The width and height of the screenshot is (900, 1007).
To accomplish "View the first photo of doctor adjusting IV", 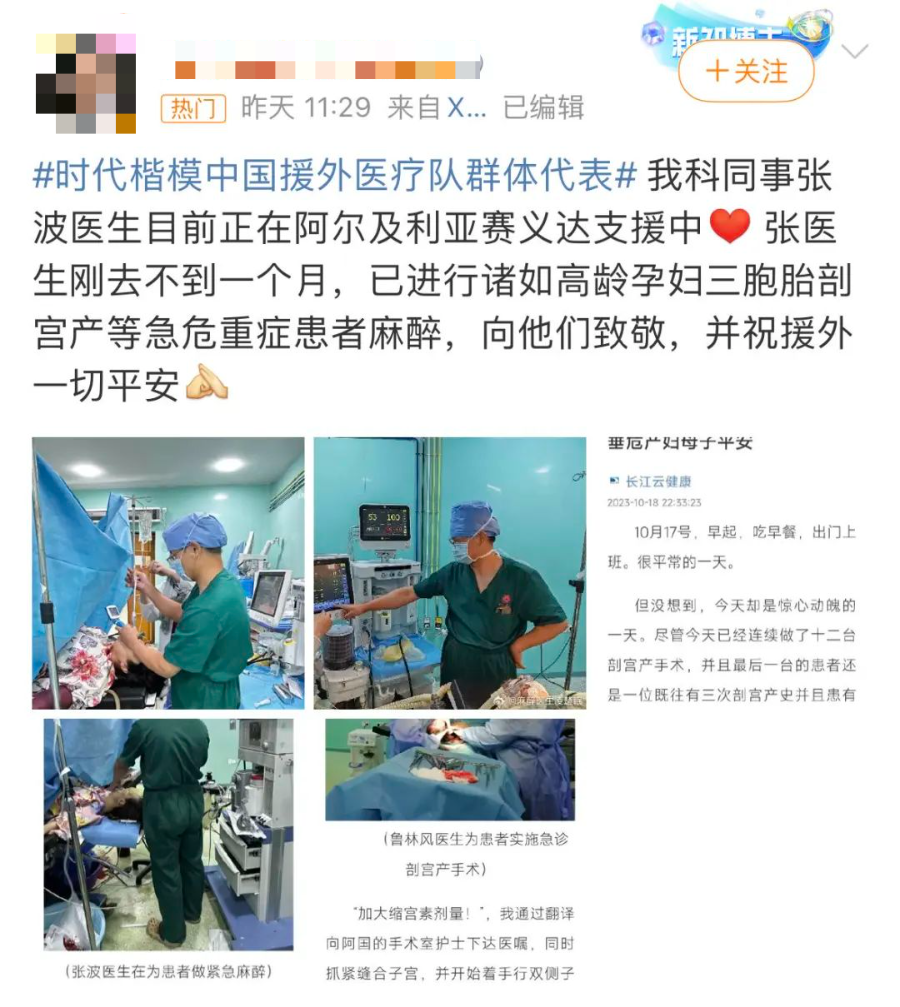I will pos(168,573).
